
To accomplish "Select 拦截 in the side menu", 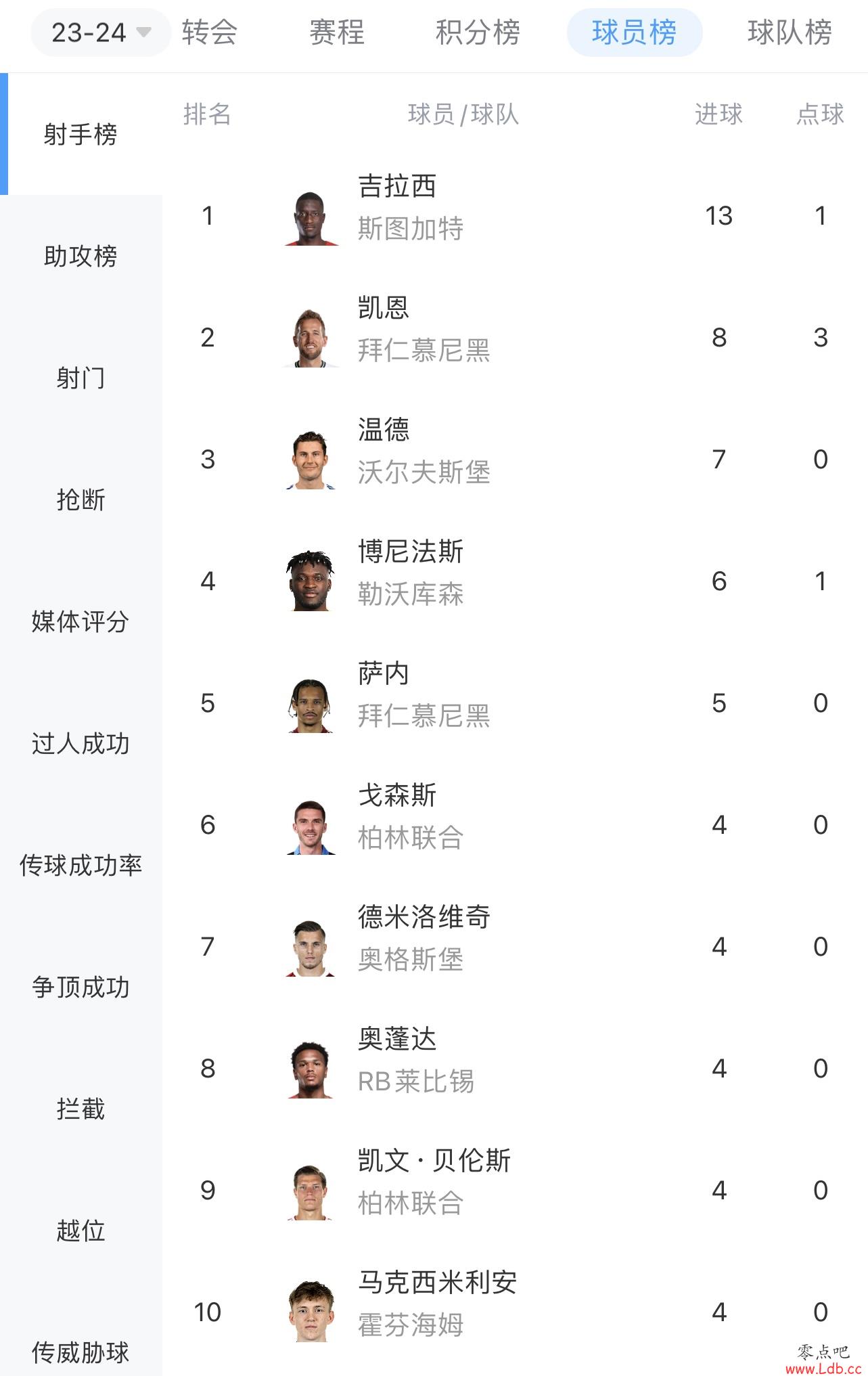I will [x=81, y=1109].
